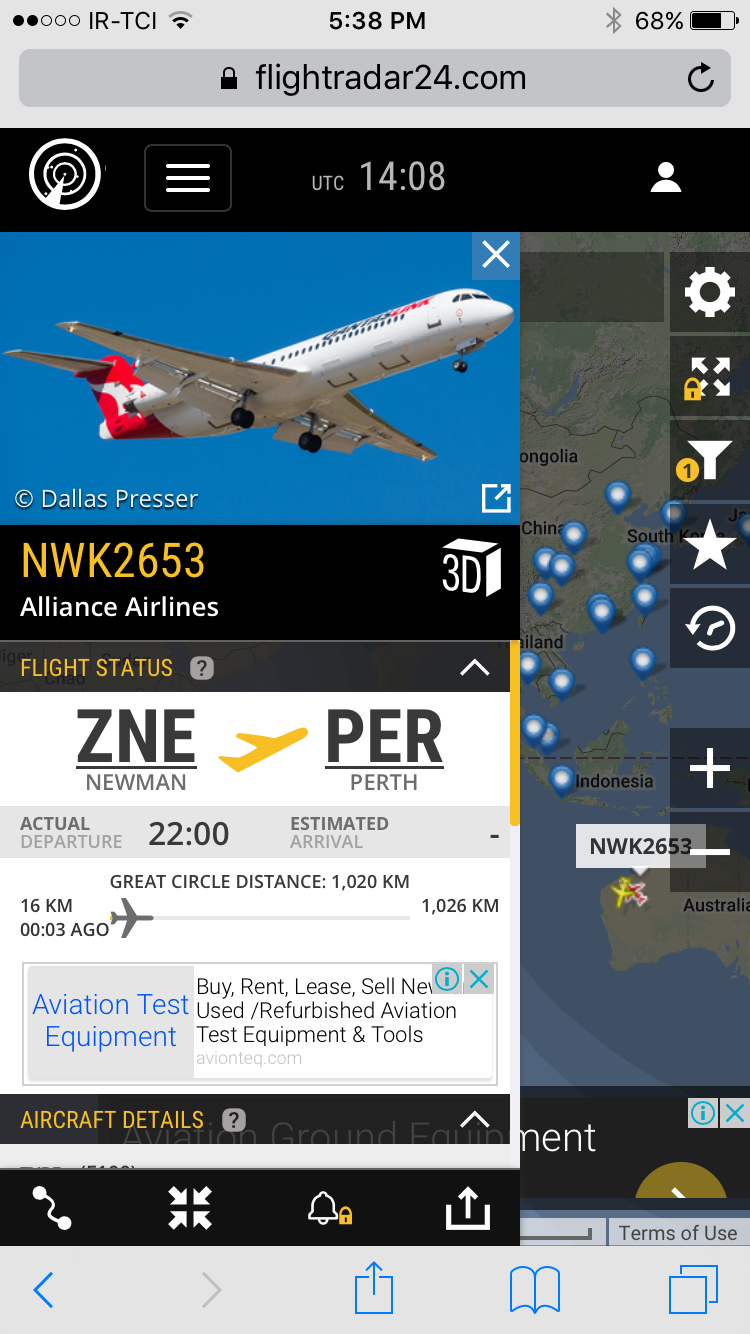Close the flight details panel
The height and width of the screenshot is (1334, 750).
tap(495, 256)
